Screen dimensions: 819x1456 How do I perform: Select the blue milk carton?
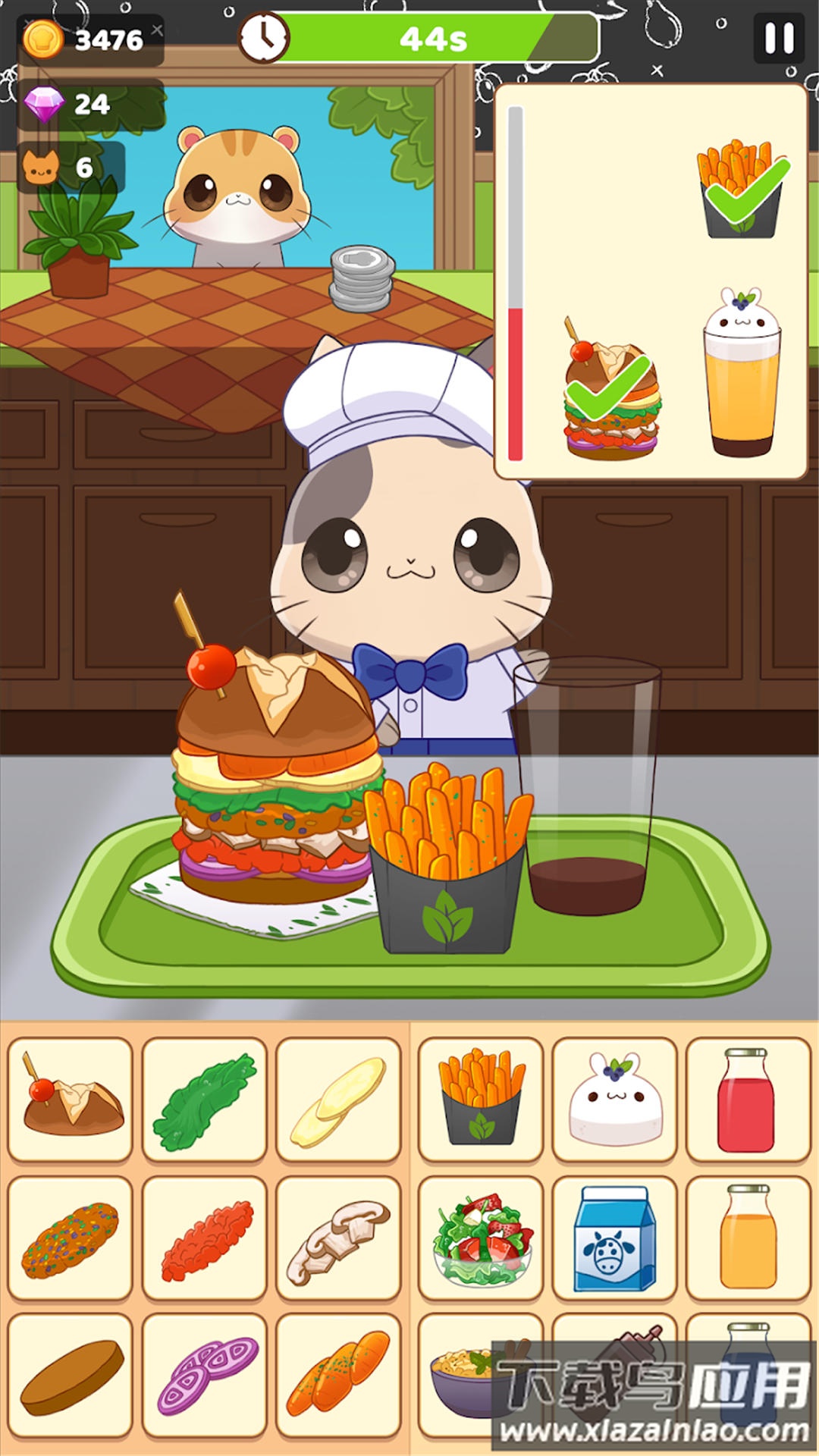pyautogui.click(x=615, y=1238)
